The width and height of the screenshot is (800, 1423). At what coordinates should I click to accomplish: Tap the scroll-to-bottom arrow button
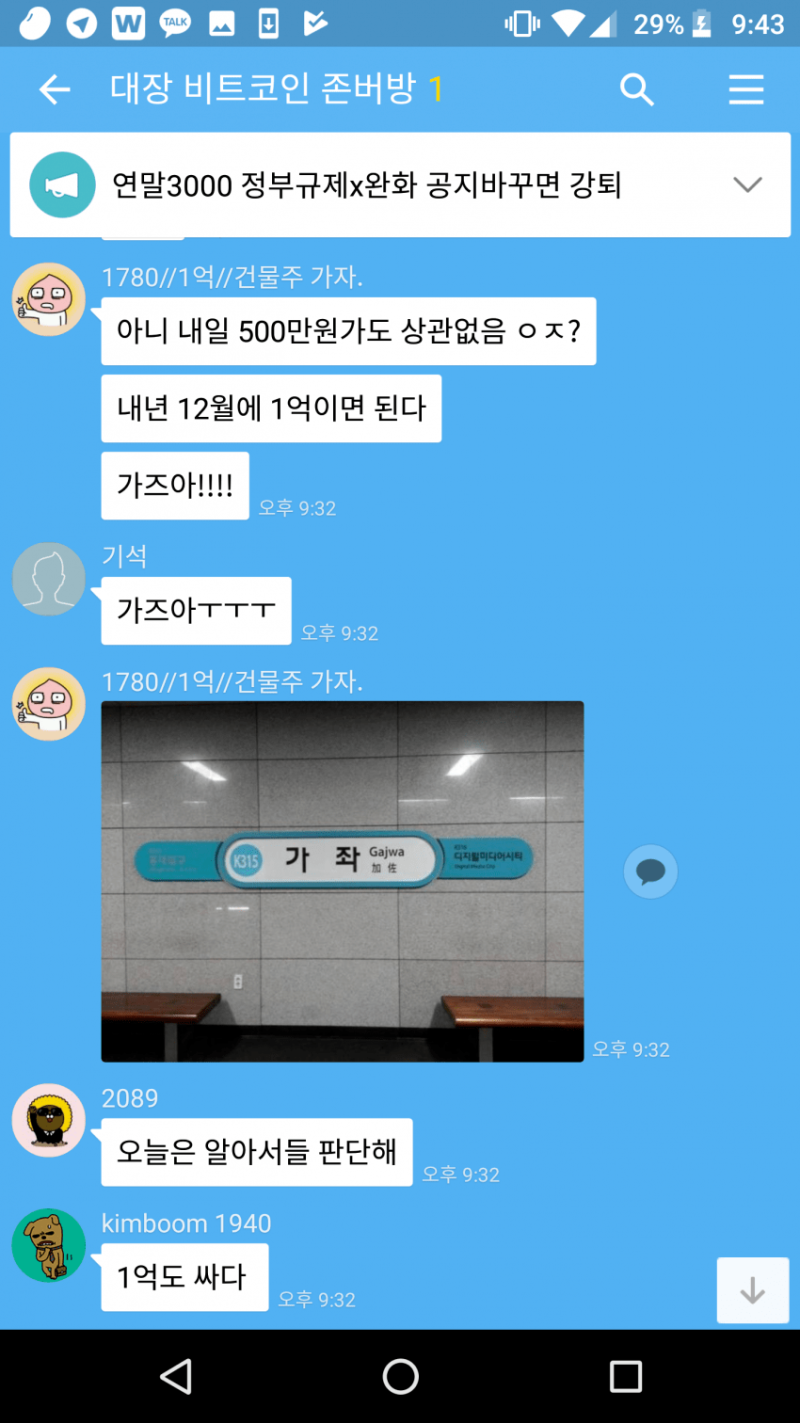[752, 1289]
